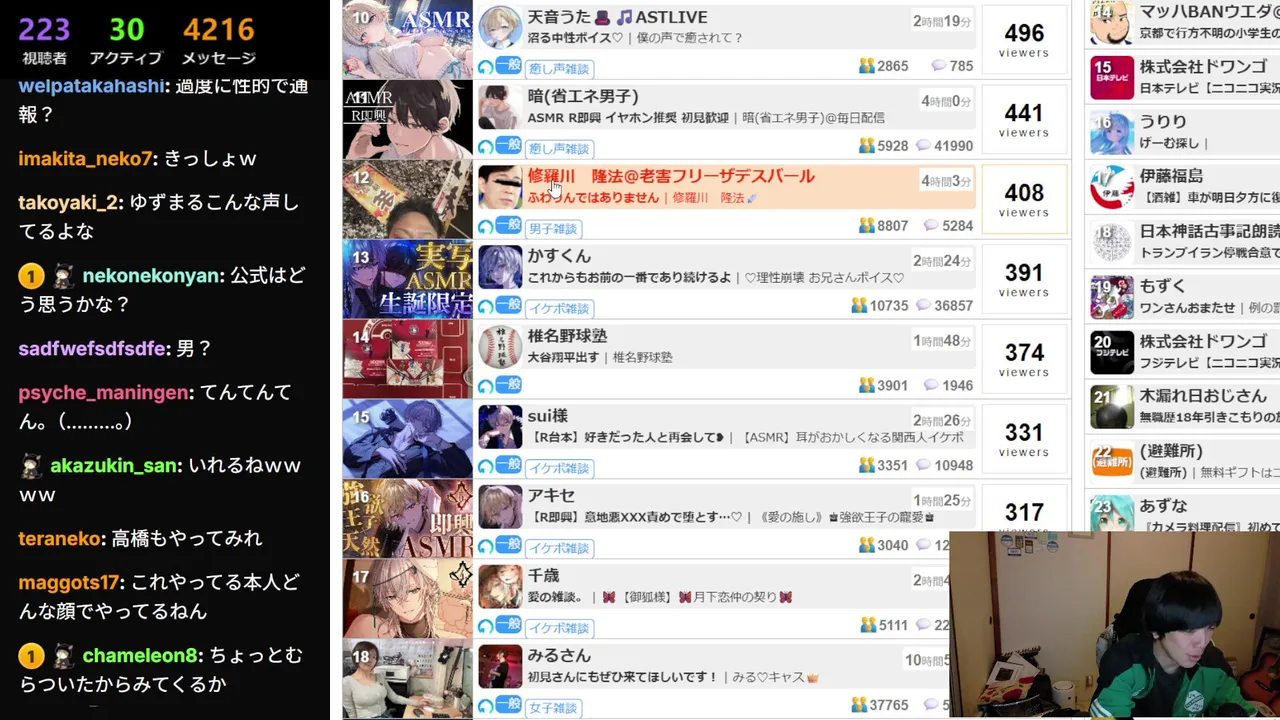
Task: Open 千歳's stream entry
Action: click(543, 576)
